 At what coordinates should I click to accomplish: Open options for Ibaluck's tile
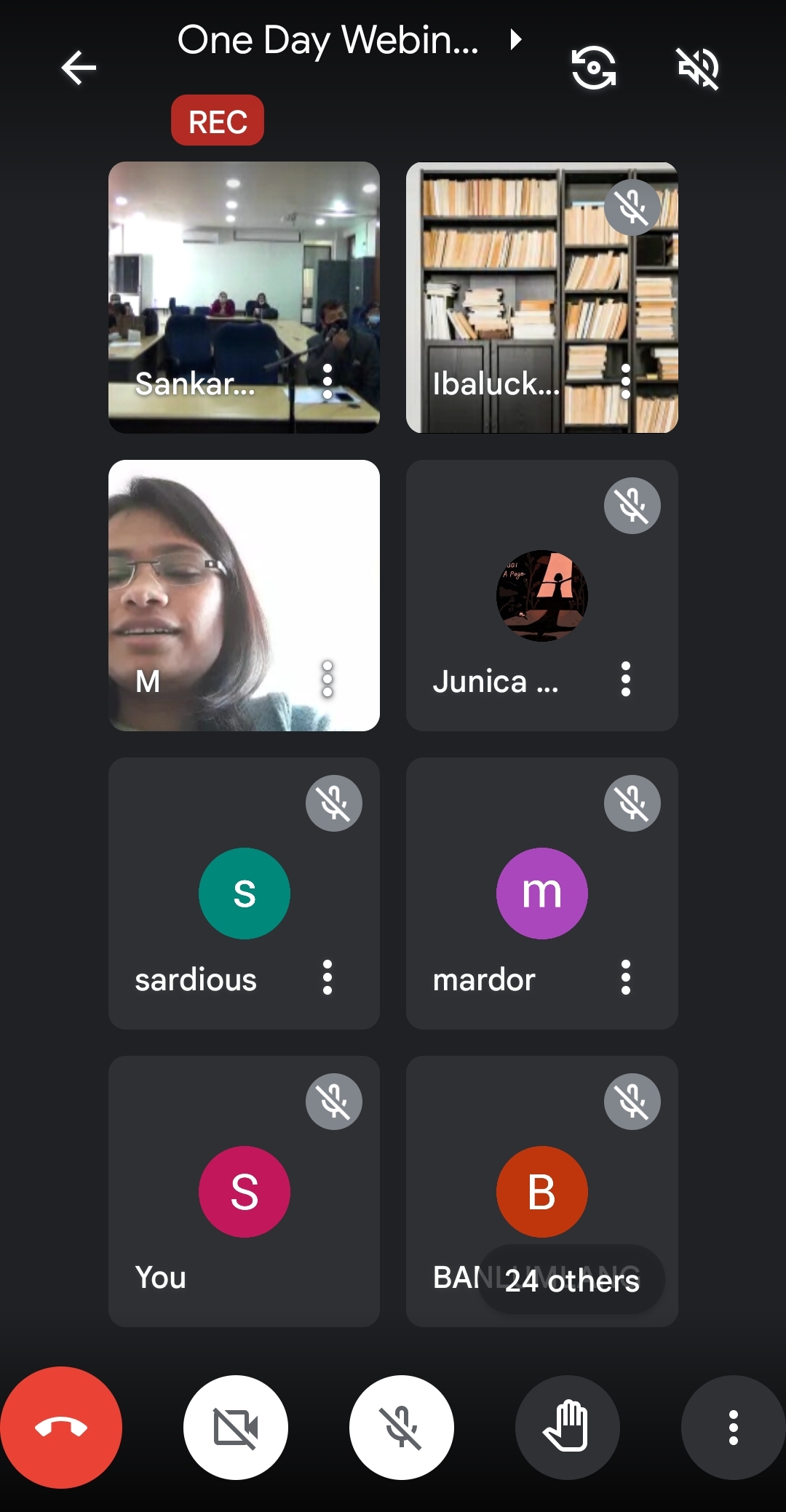625,381
